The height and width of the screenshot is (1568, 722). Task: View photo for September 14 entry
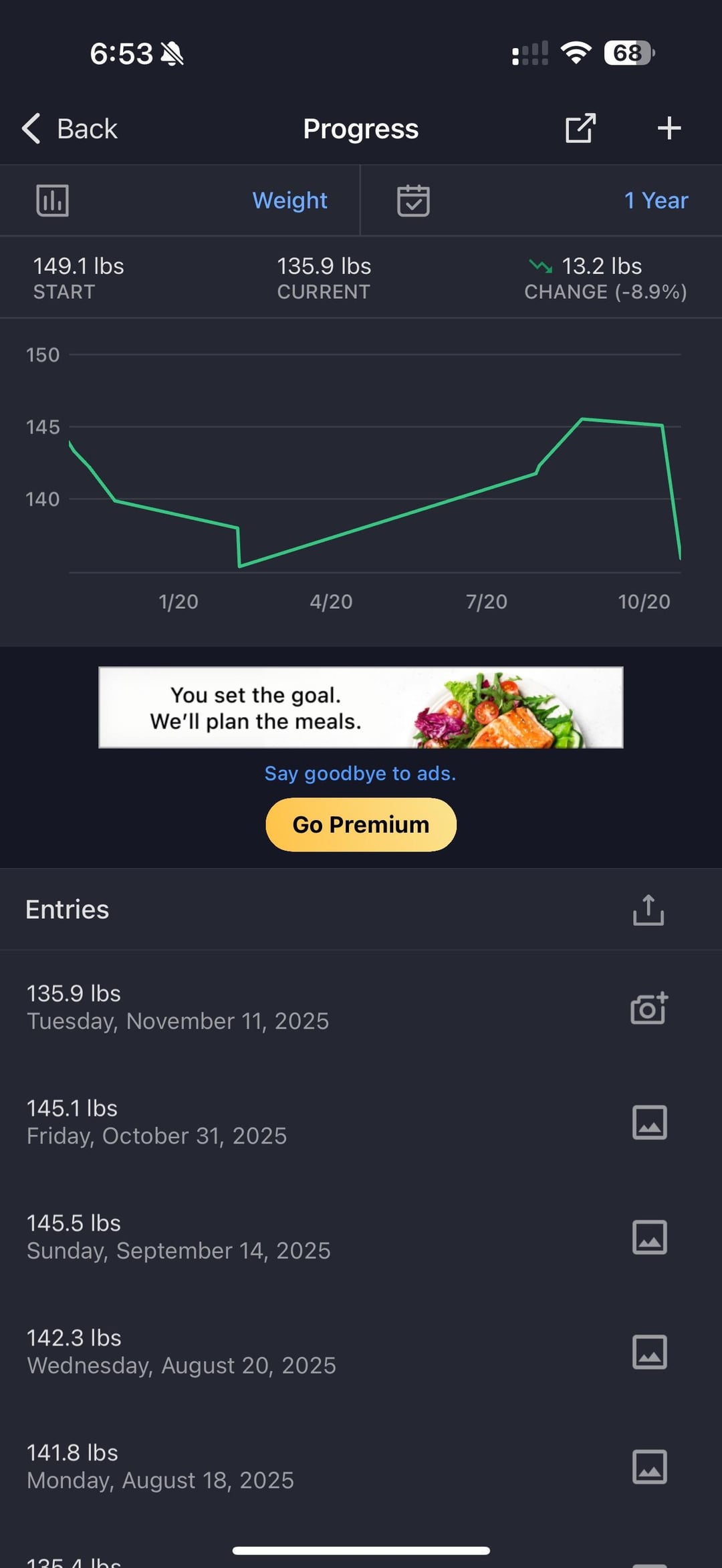[x=649, y=1237]
